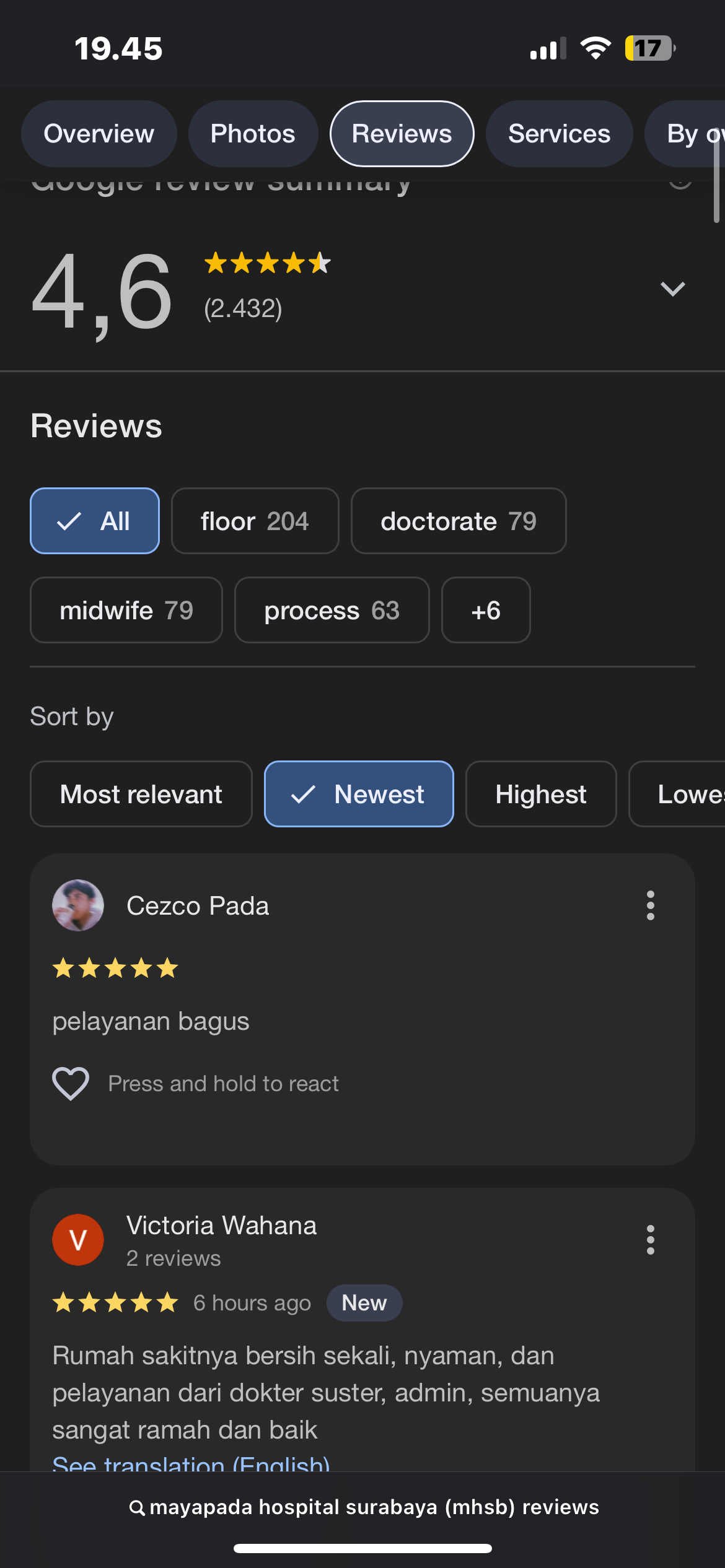This screenshot has width=725, height=1568.
Task: Filter reviews mentioning doctorate
Action: [x=459, y=521]
